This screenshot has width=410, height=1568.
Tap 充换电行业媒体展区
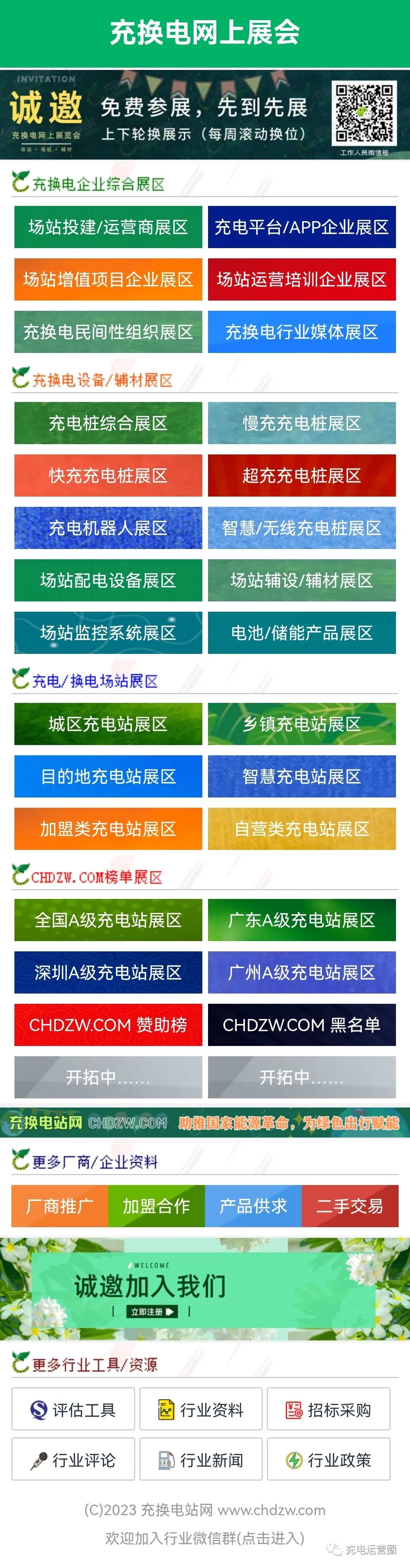302,332
